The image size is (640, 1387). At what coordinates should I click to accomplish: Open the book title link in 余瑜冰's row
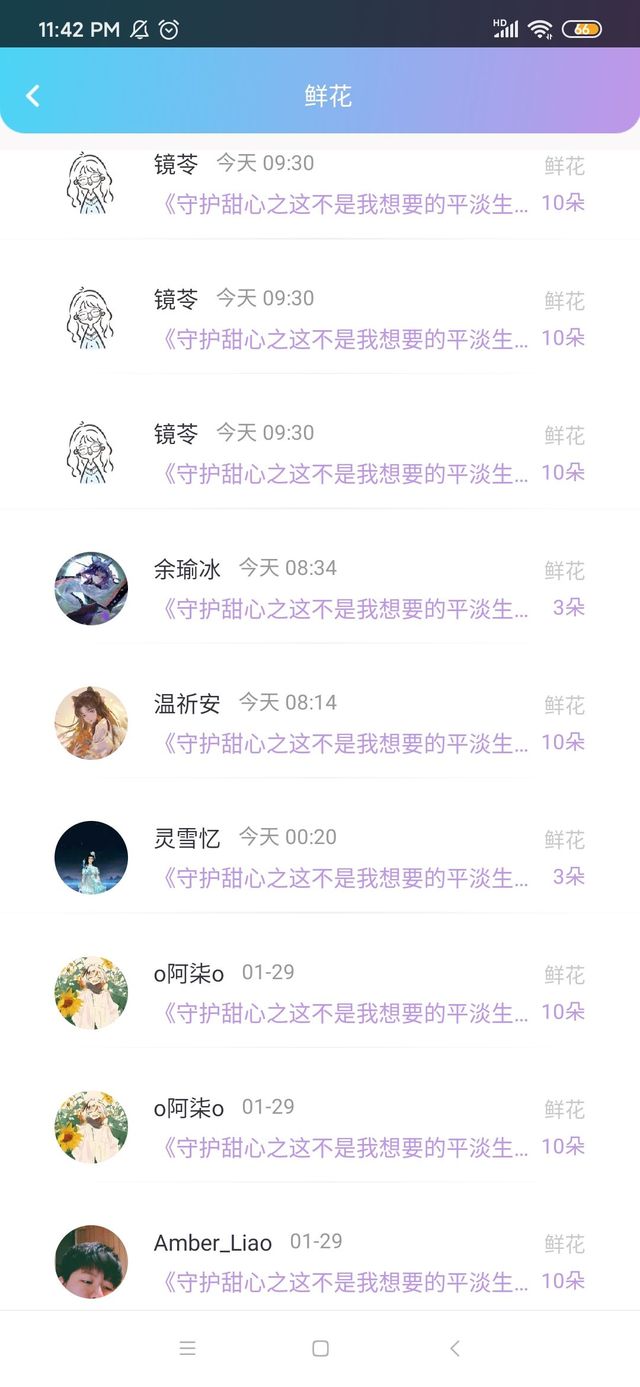click(343, 608)
